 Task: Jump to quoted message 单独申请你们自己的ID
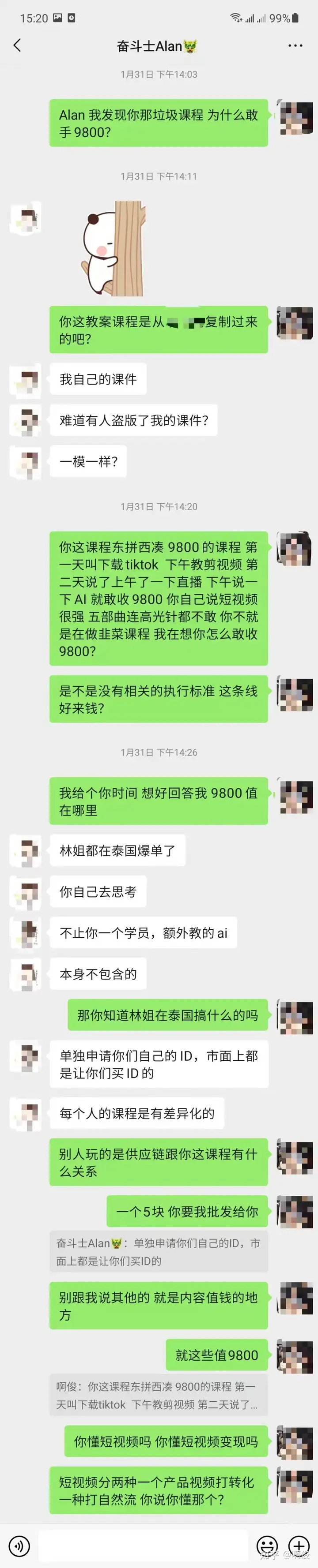click(159, 1251)
